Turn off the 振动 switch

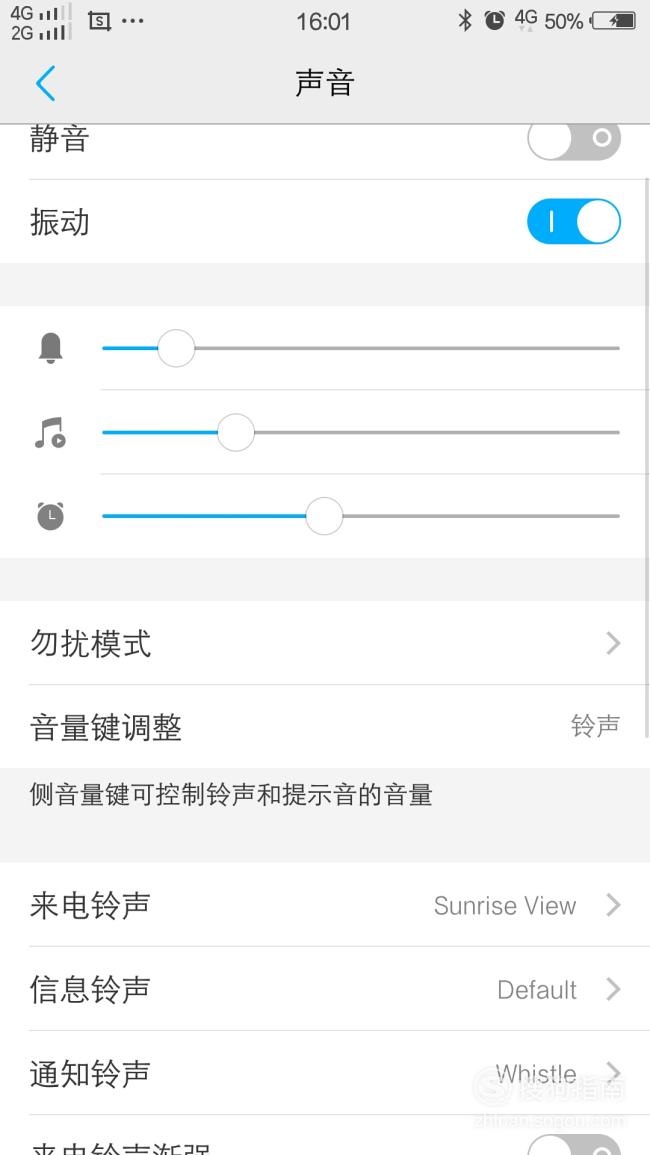click(574, 221)
